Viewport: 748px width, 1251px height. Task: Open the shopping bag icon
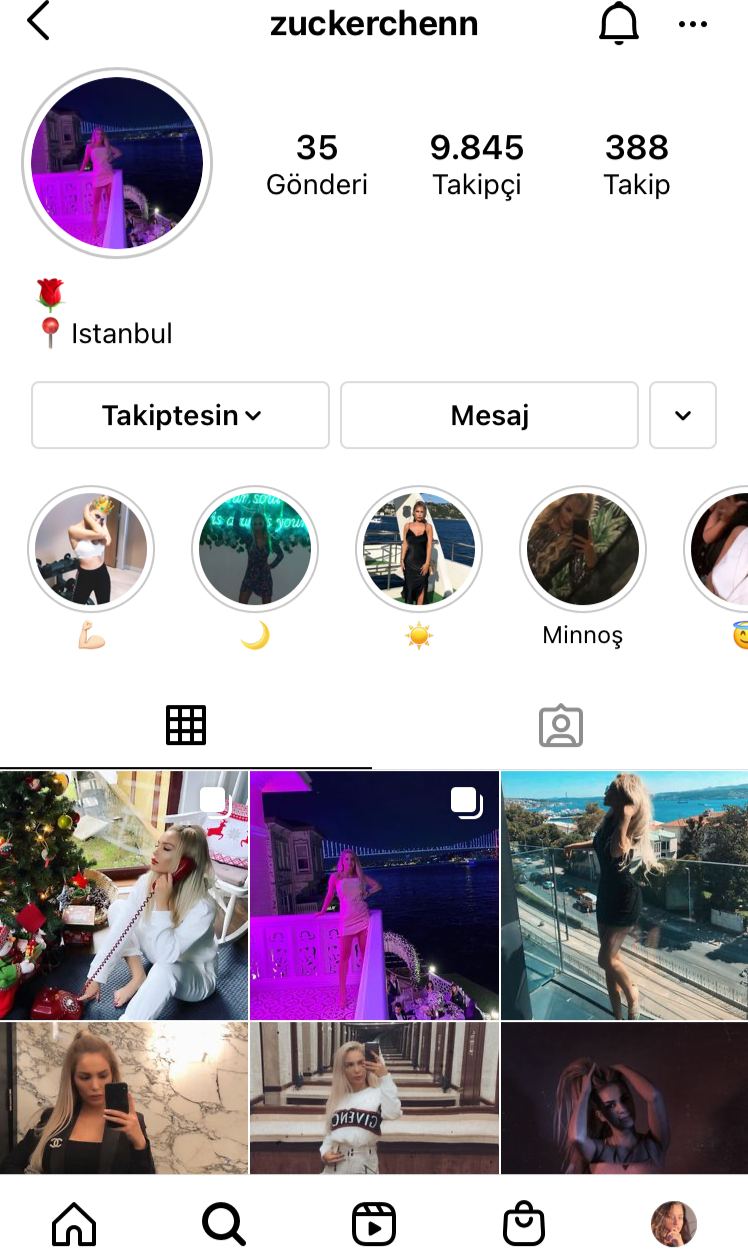pos(523,1222)
